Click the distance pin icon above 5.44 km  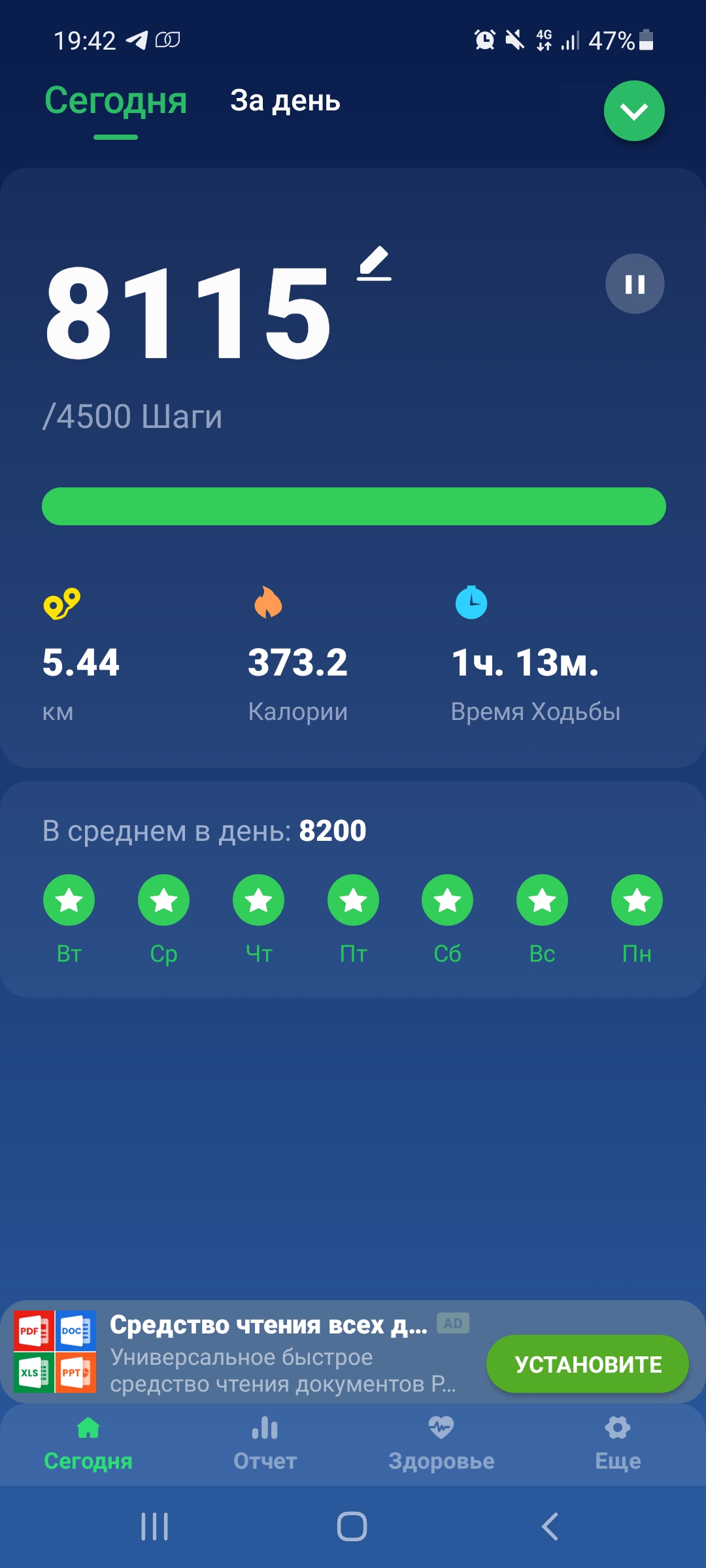60,605
